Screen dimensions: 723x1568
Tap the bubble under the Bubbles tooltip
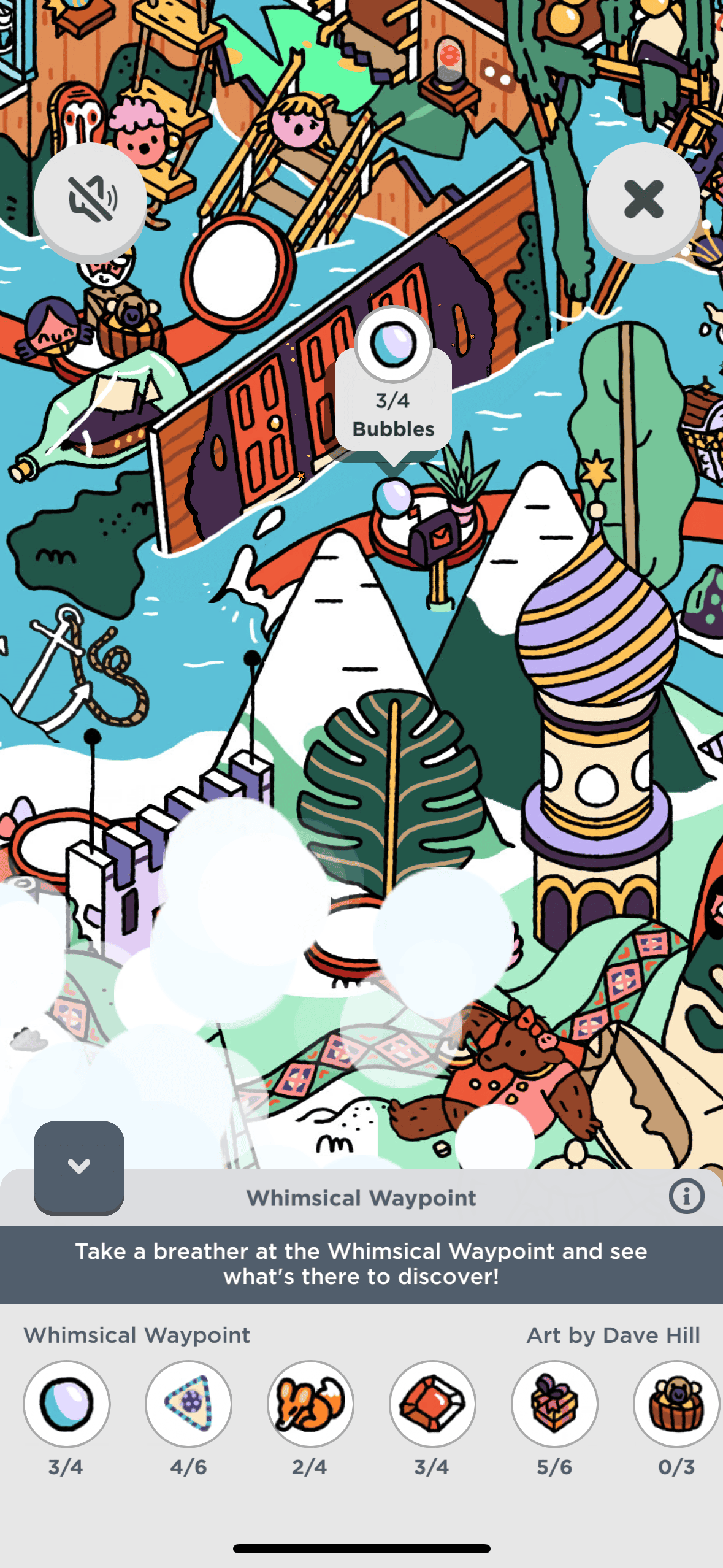coord(393,497)
